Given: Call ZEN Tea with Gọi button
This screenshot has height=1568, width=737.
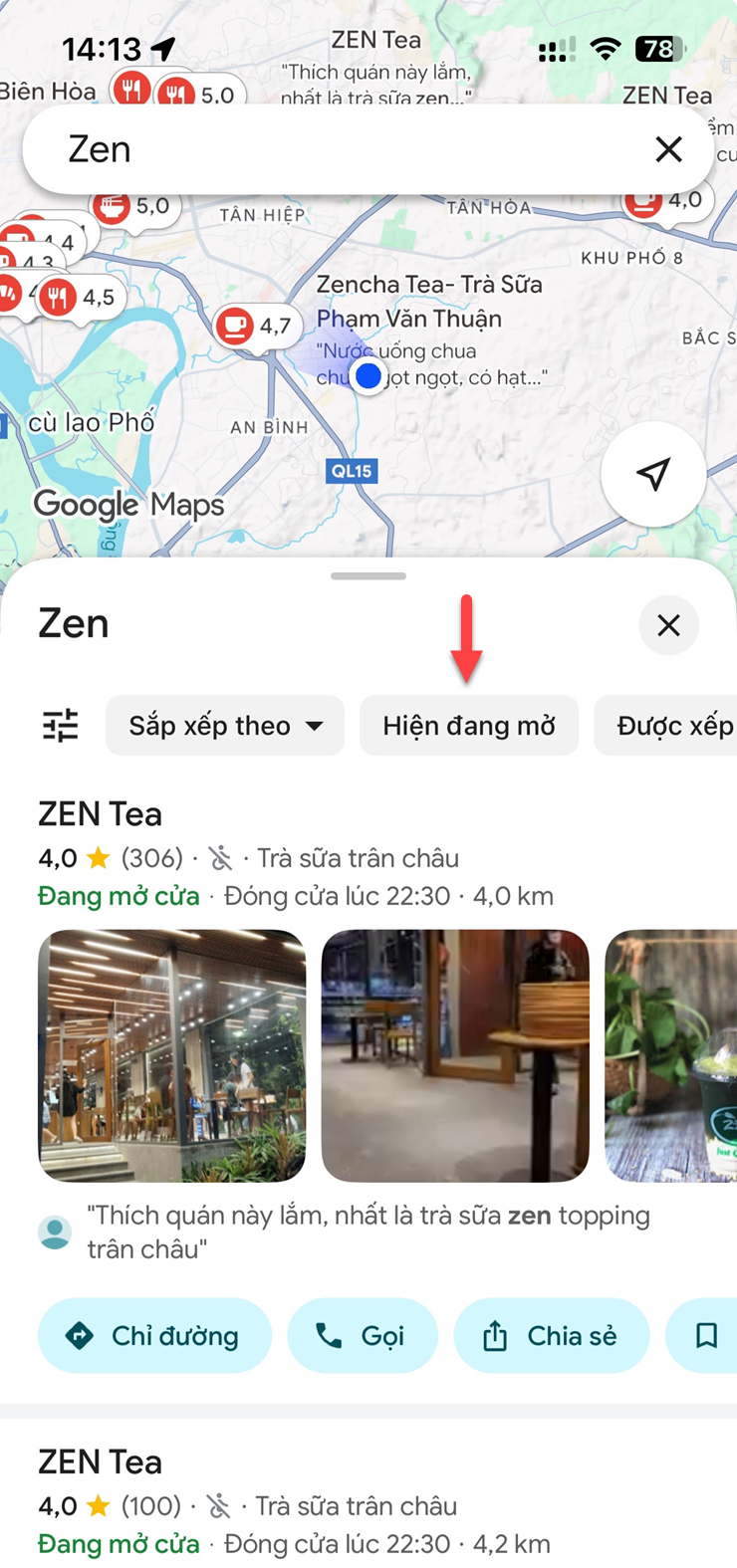Looking at the screenshot, I should (x=363, y=1336).
